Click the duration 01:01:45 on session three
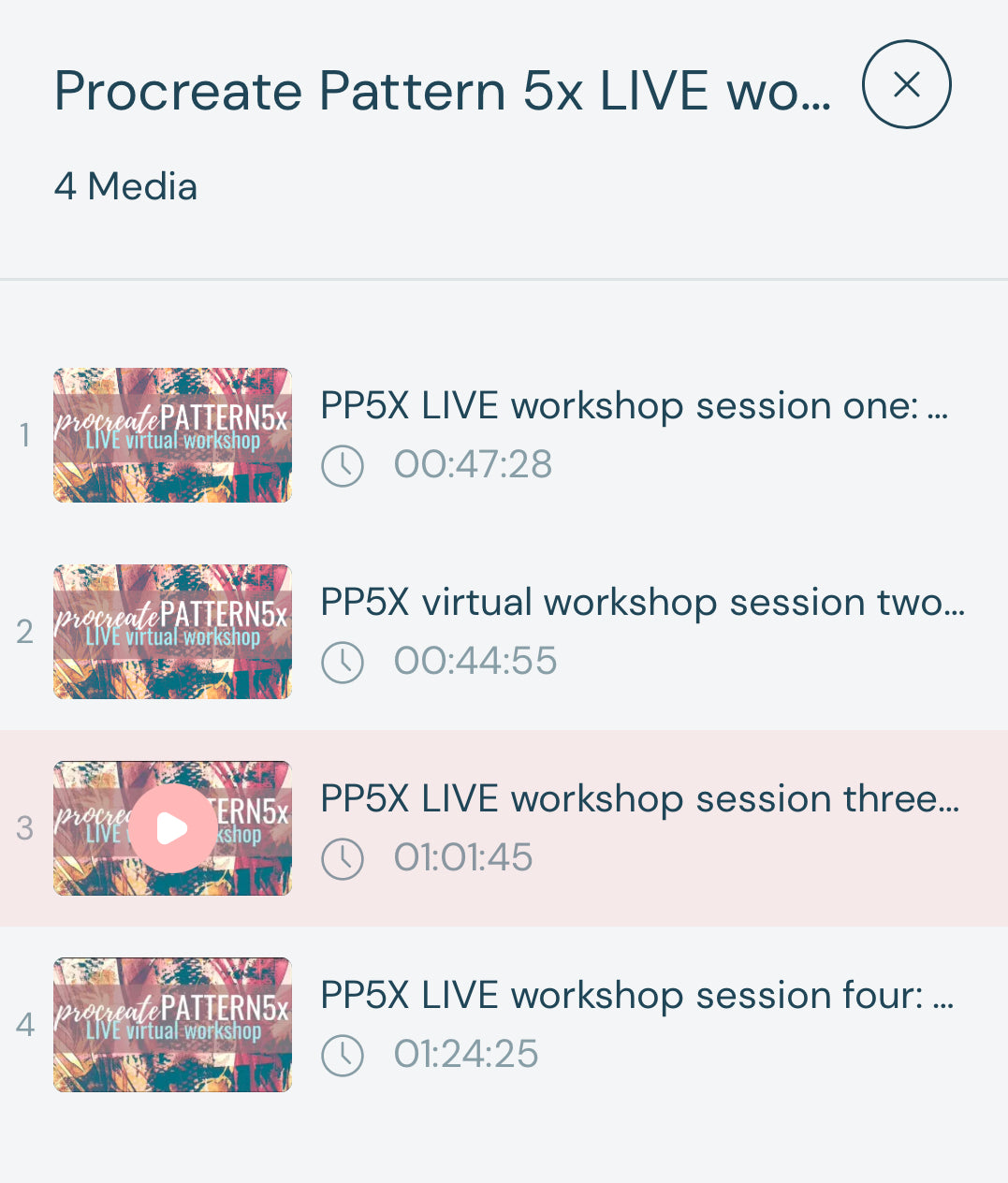The image size is (1008, 1183). [x=462, y=857]
